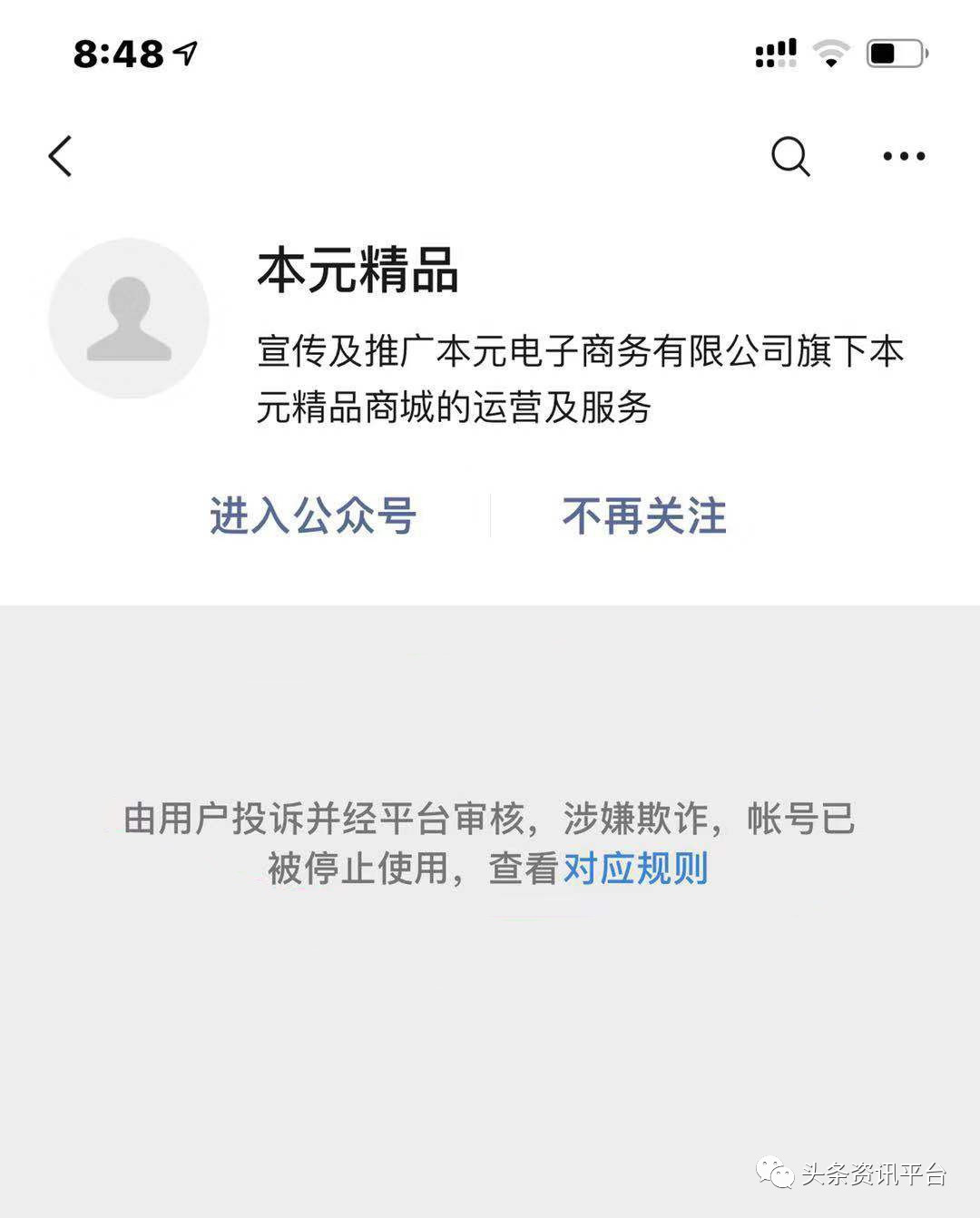Open the search magnifier icon
The height and width of the screenshot is (1218, 980).
click(x=789, y=156)
